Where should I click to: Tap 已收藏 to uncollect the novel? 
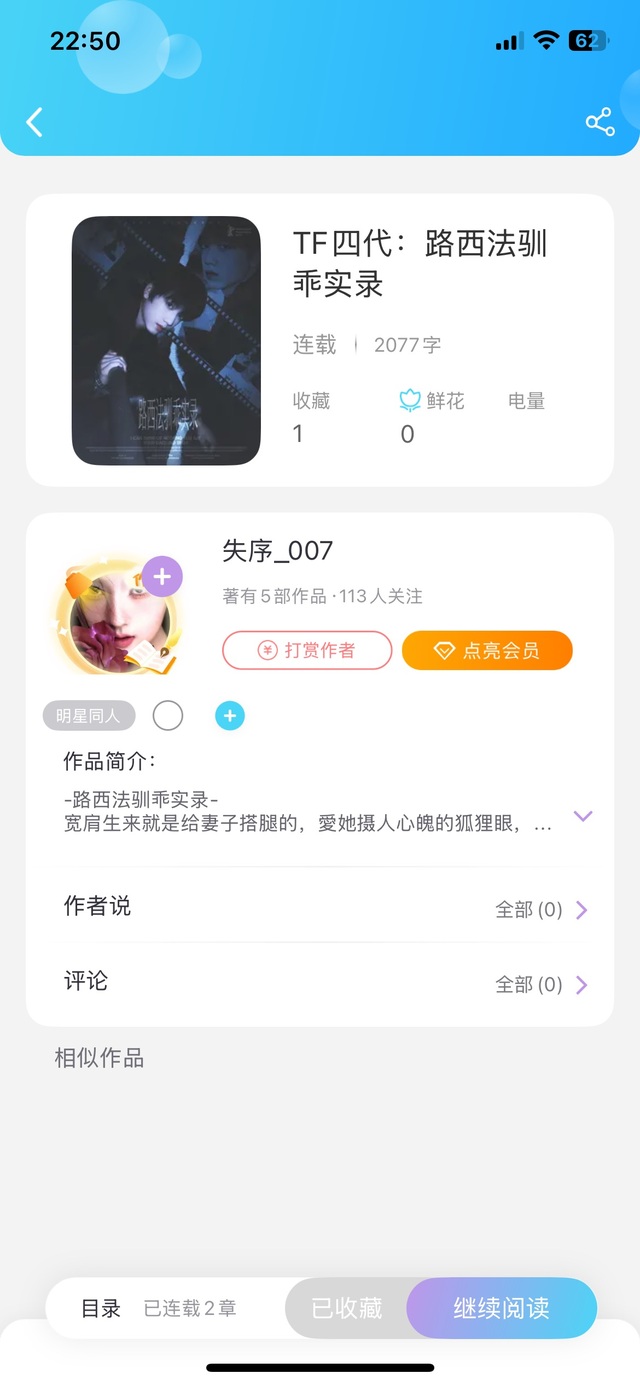[346, 1308]
